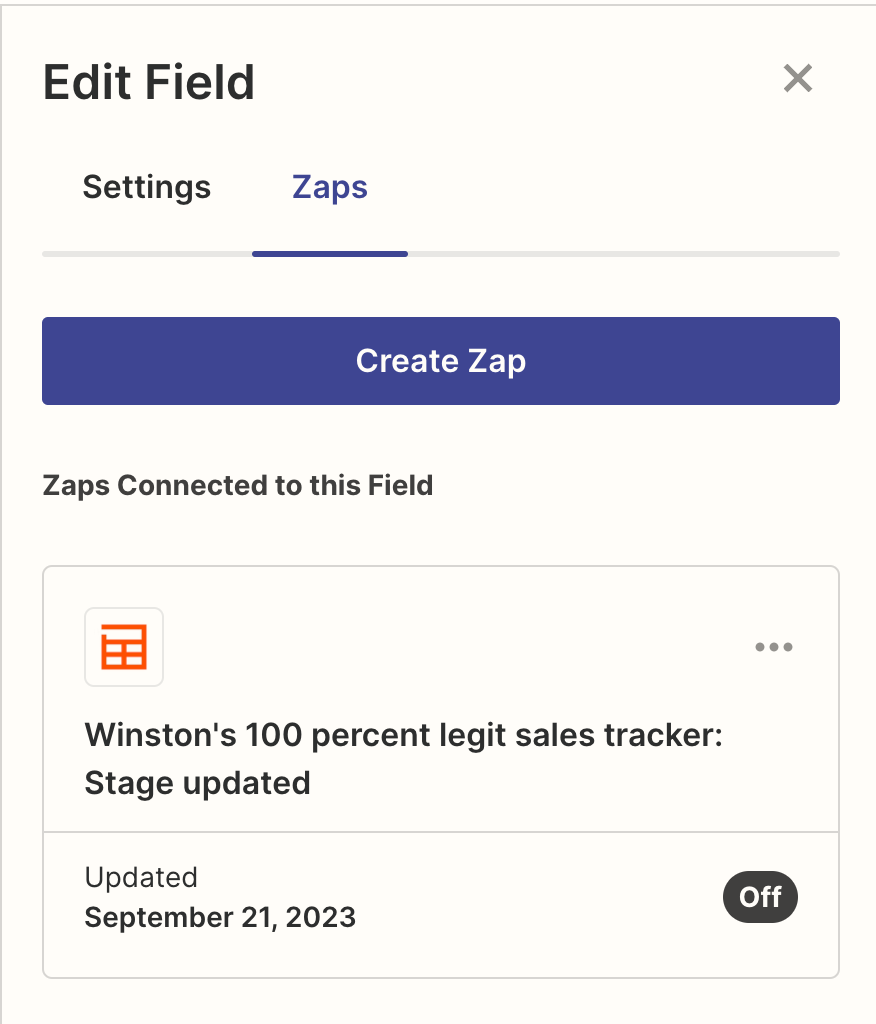Open the Zap card's three-dot menu
This screenshot has width=876, height=1024.
point(774,647)
